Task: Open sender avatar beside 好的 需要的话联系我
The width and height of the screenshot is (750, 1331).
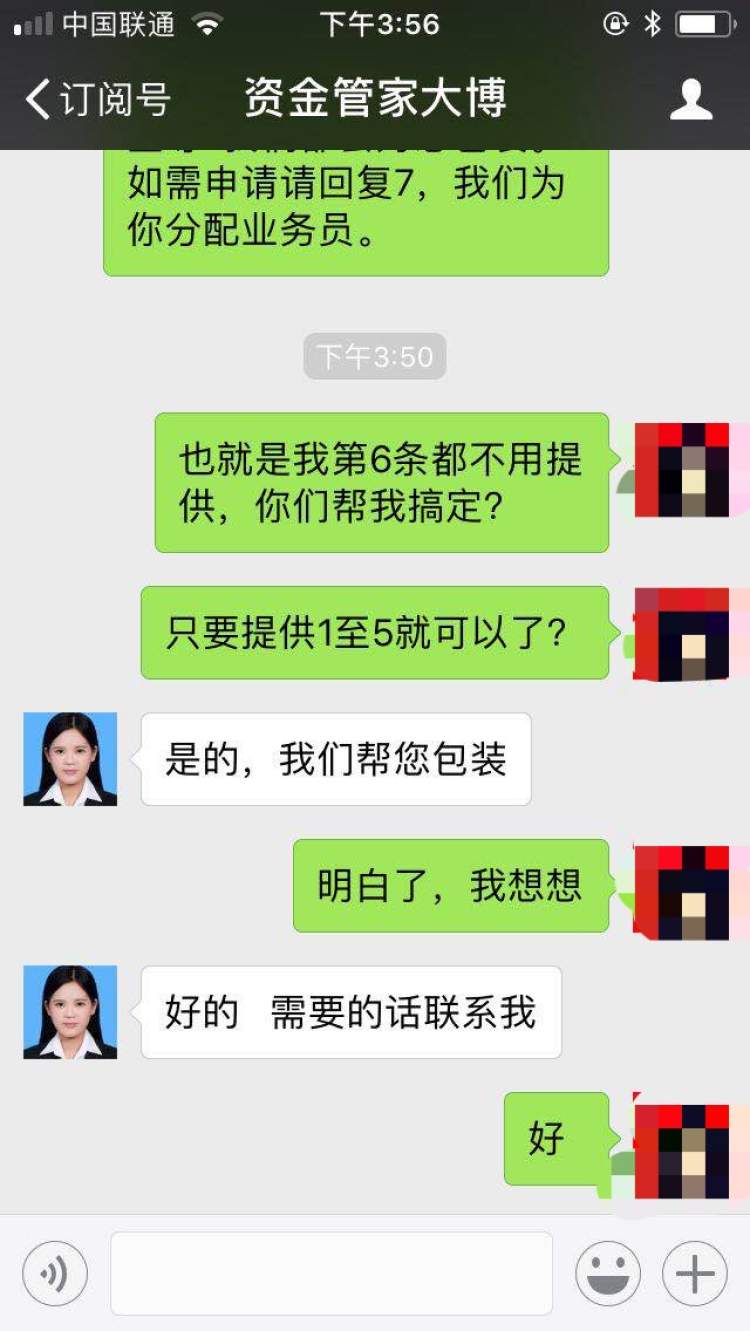Action: point(70,1012)
